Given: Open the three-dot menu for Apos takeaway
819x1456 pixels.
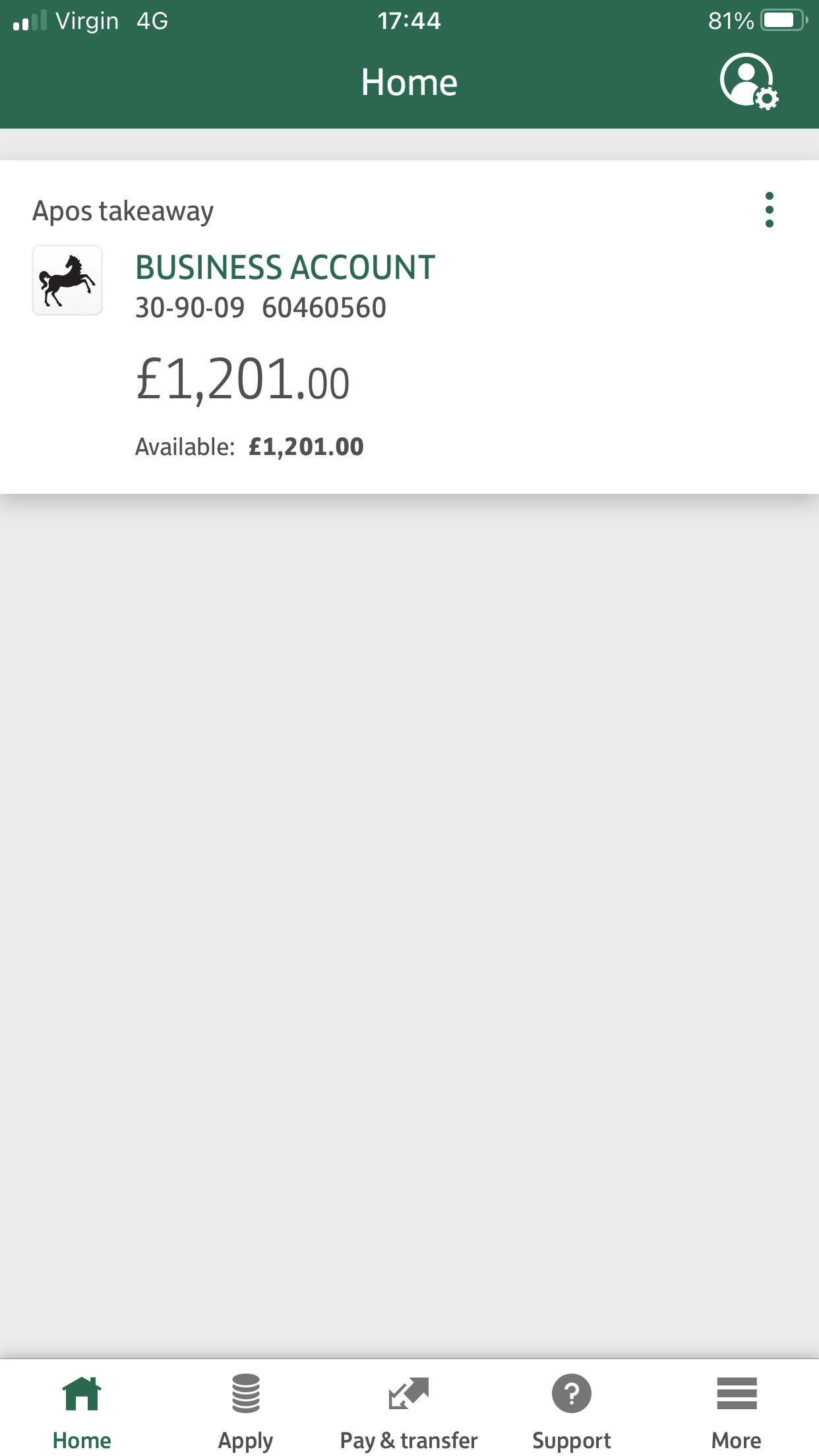Looking at the screenshot, I should [769, 210].
